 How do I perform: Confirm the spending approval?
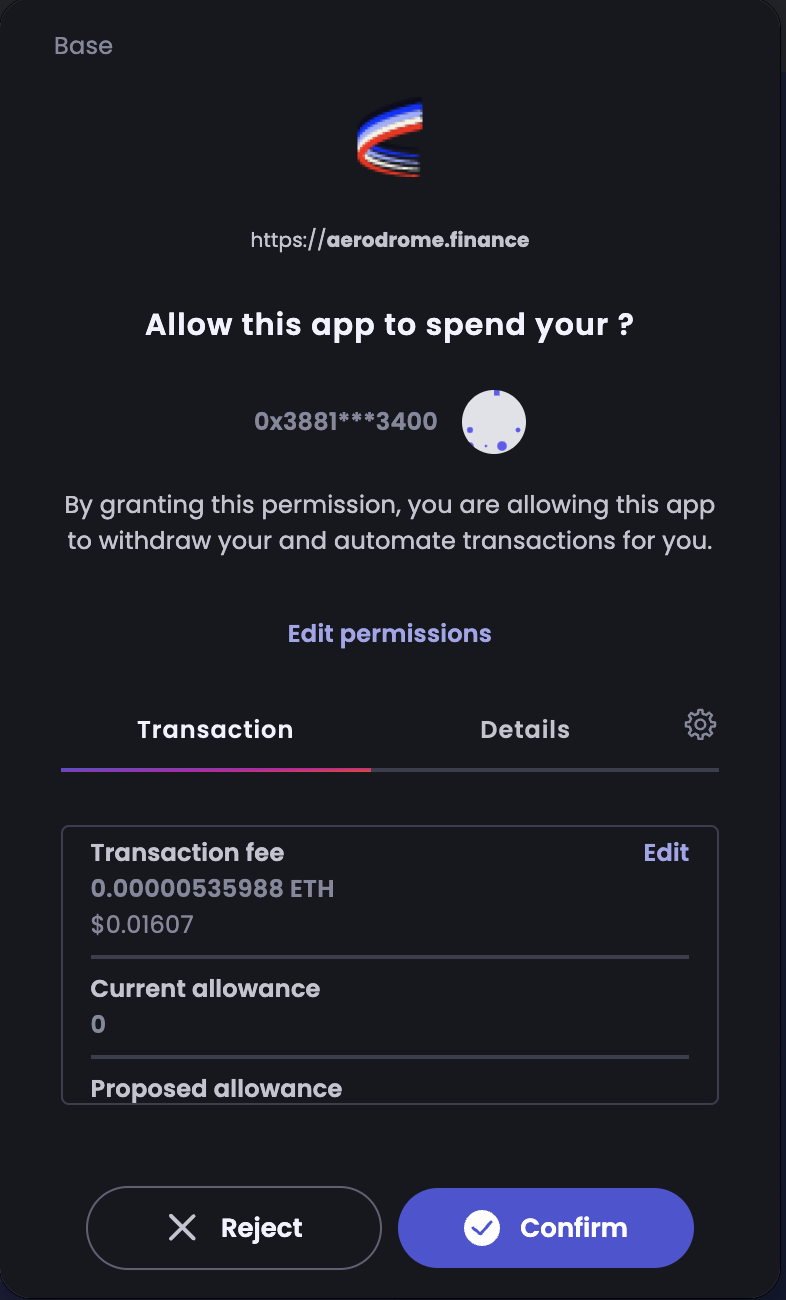(545, 1227)
